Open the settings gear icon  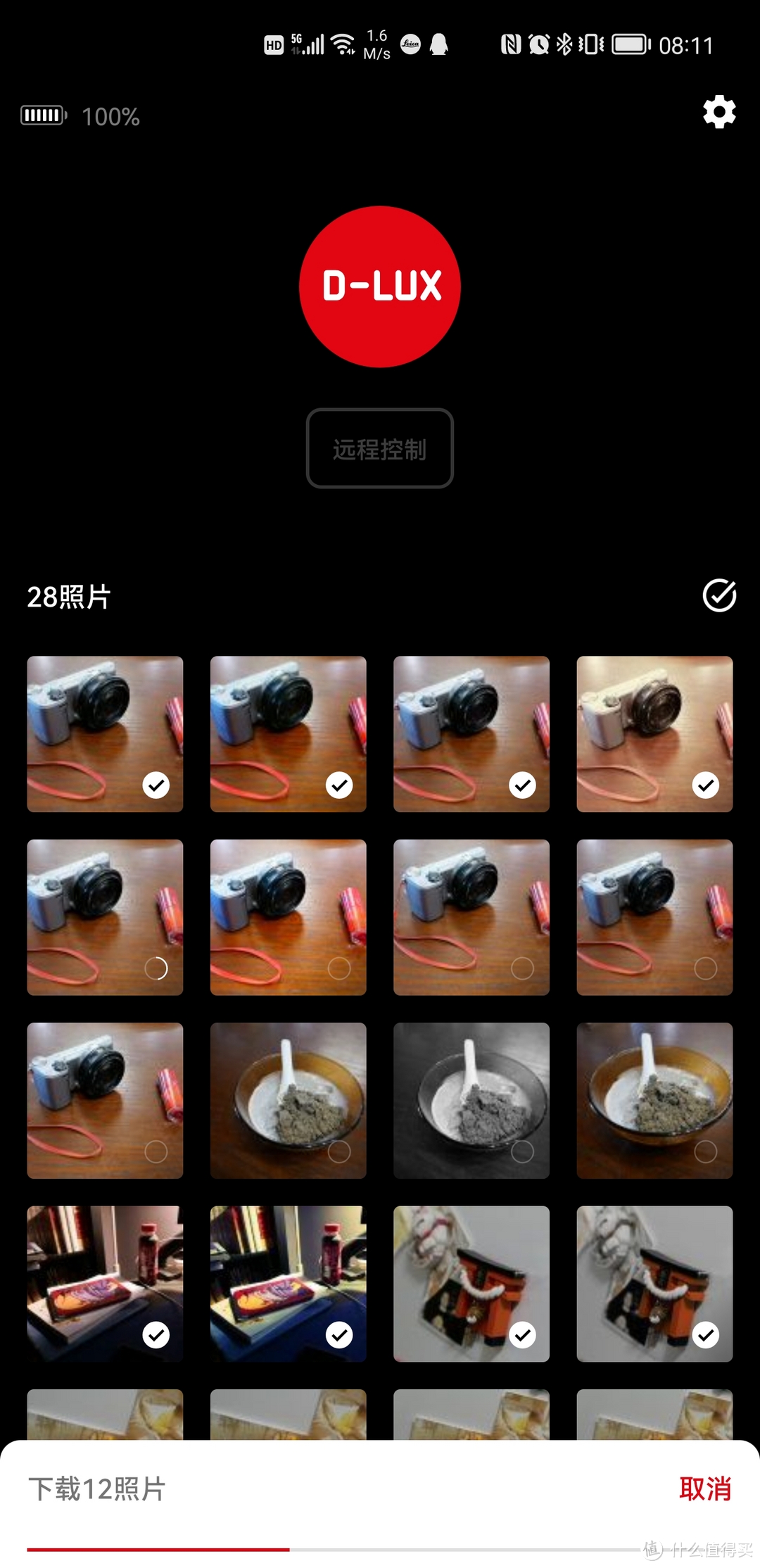click(x=718, y=112)
